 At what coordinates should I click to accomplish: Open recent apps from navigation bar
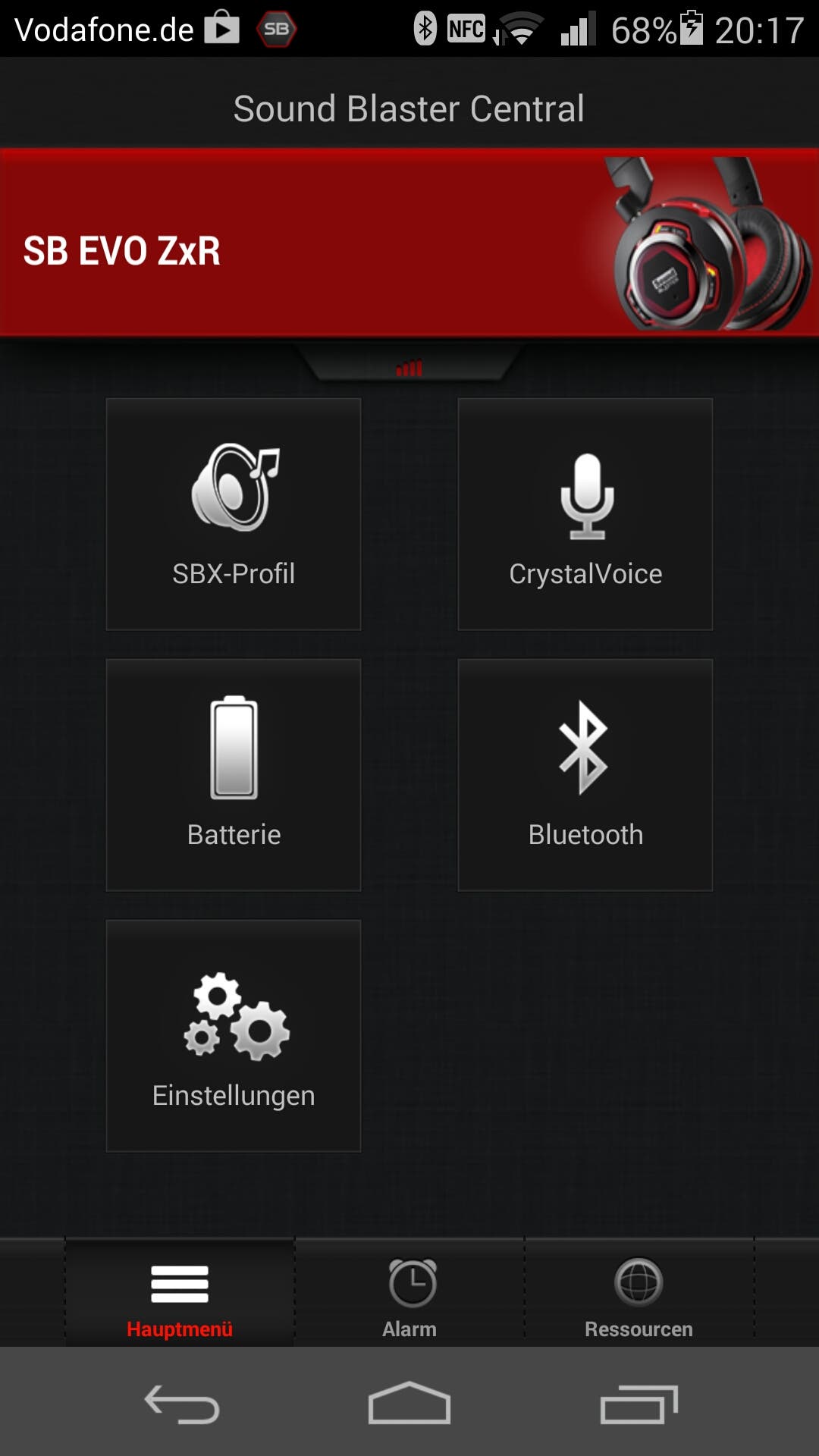(x=639, y=1404)
